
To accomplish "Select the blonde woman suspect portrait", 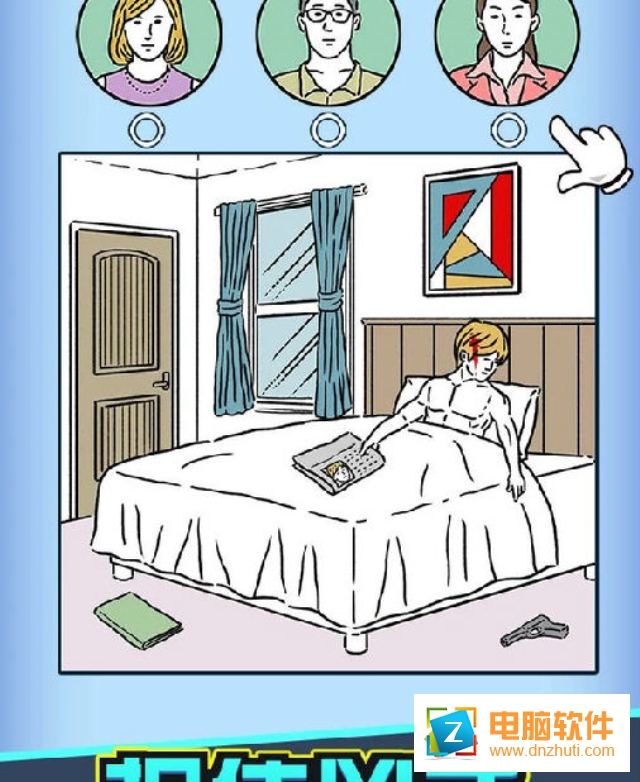I will tap(148, 45).
